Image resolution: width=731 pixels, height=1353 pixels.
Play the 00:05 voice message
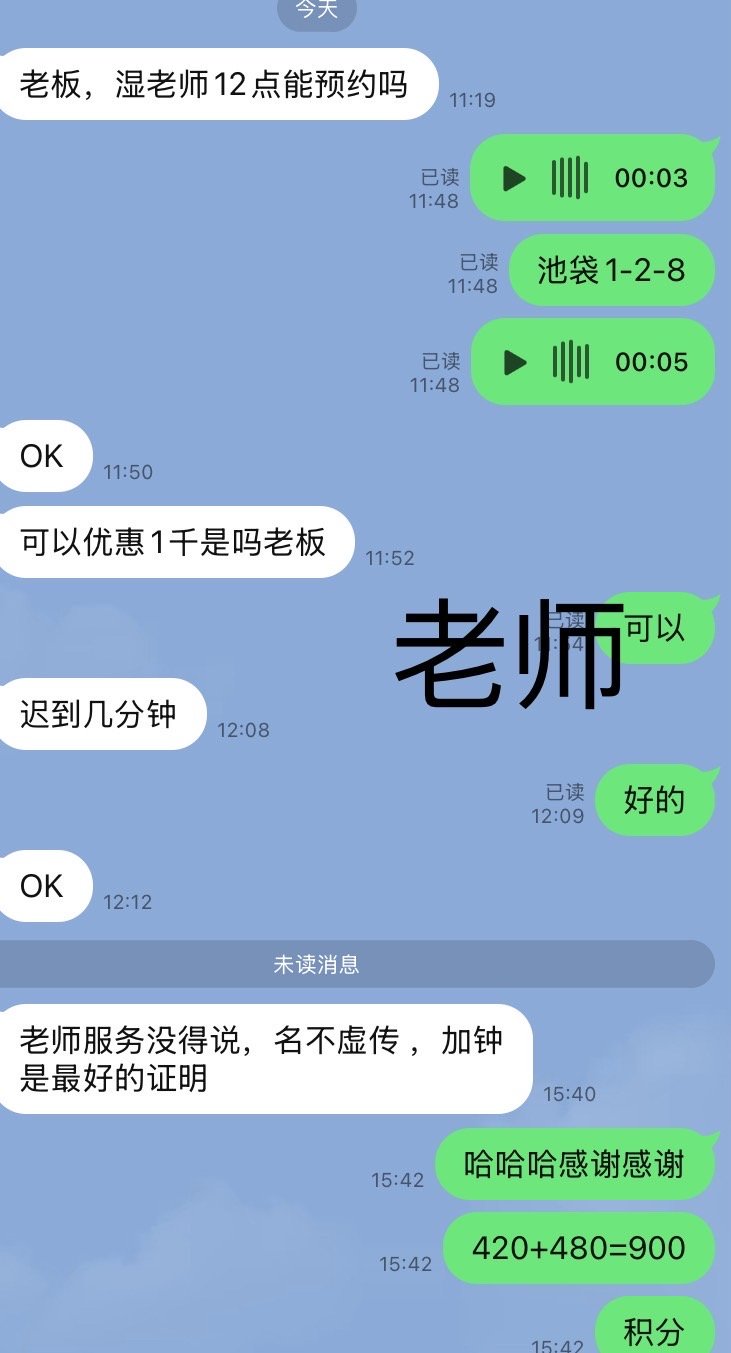point(515,362)
